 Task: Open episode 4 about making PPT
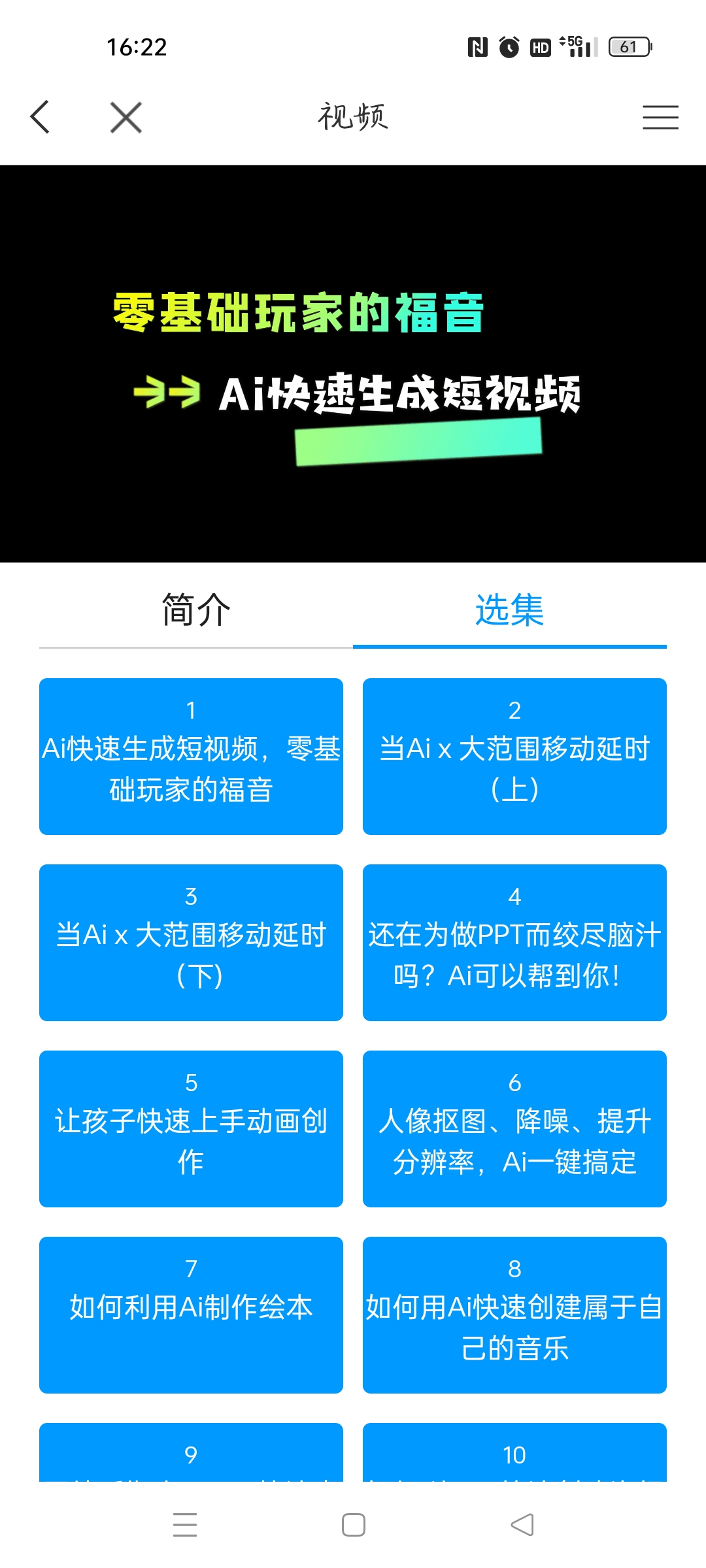click(x=514, y=943)
